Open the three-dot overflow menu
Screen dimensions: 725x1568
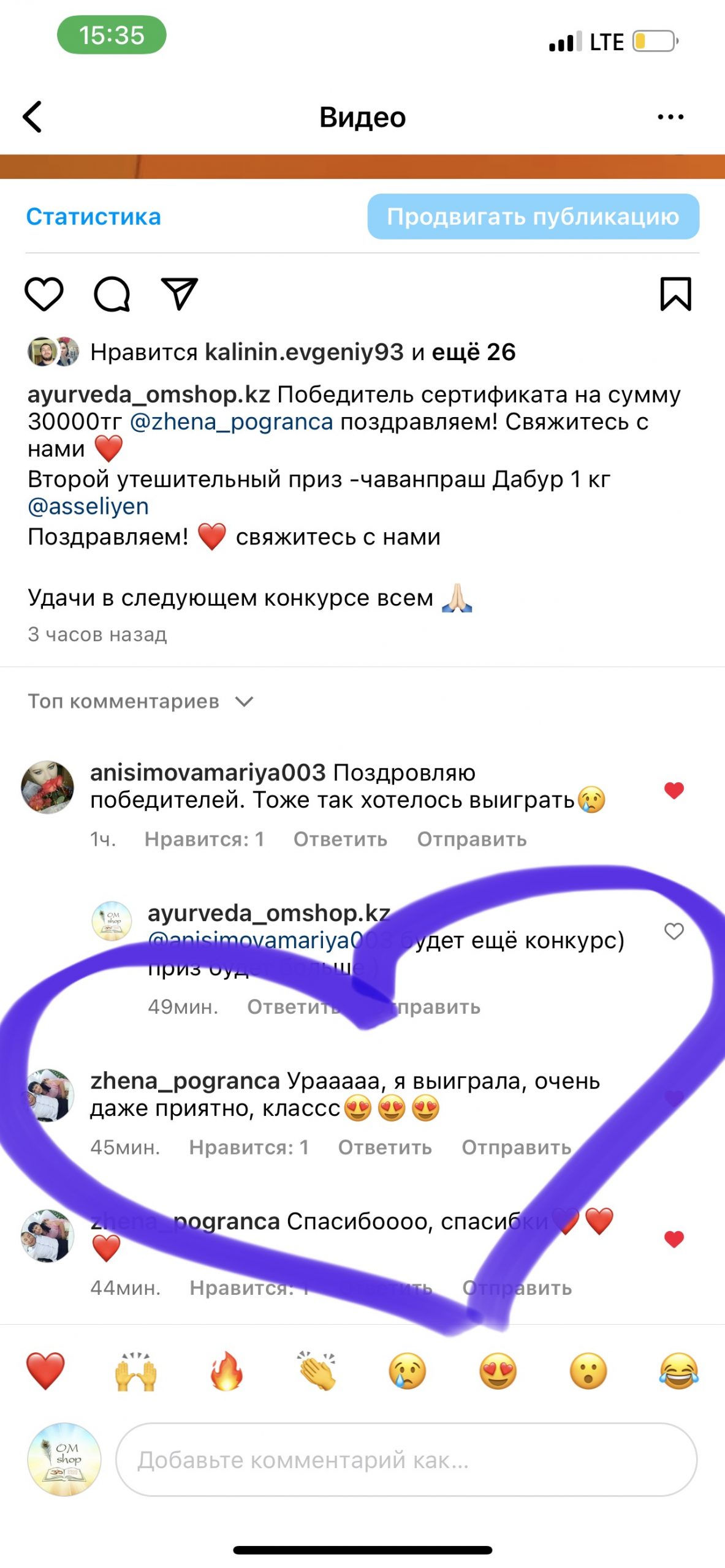coord(670,116)
